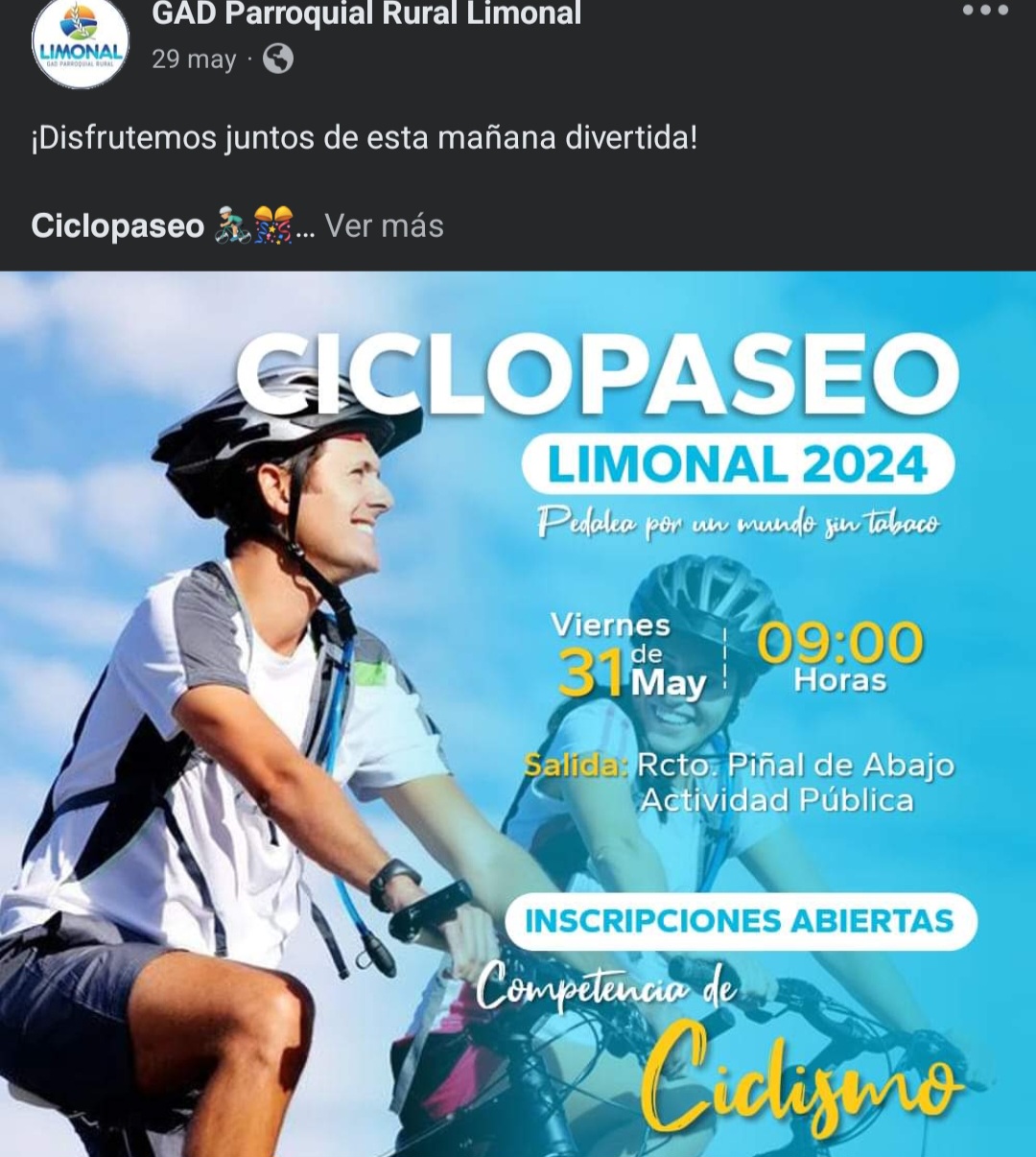The width and height of the screenshot is (1036, 1157).
Task: Open the Ciclopaseo Limonal 2024 poster image
Action: (x=518, y=714)
